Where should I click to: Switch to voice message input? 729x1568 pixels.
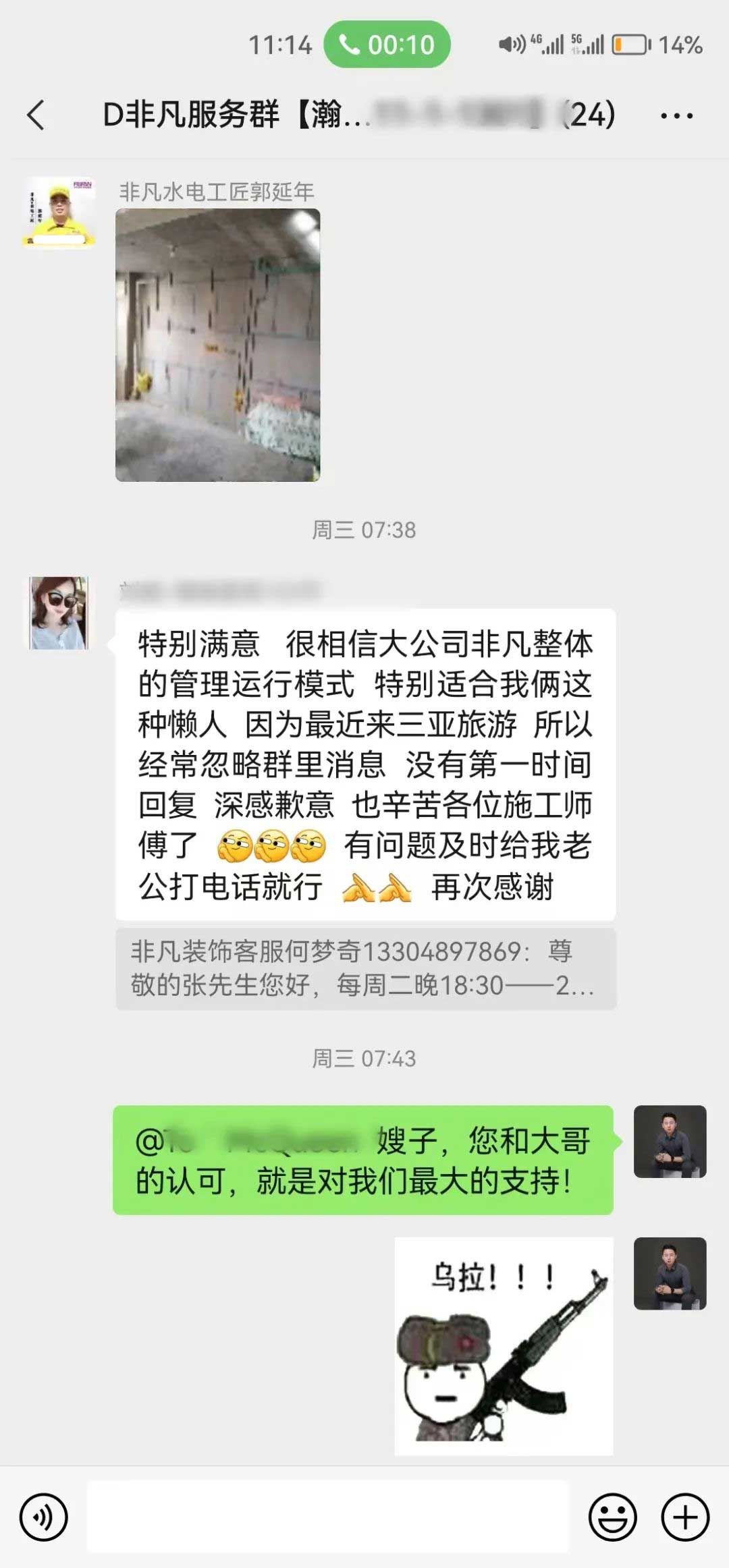[x=44, y=1517]
